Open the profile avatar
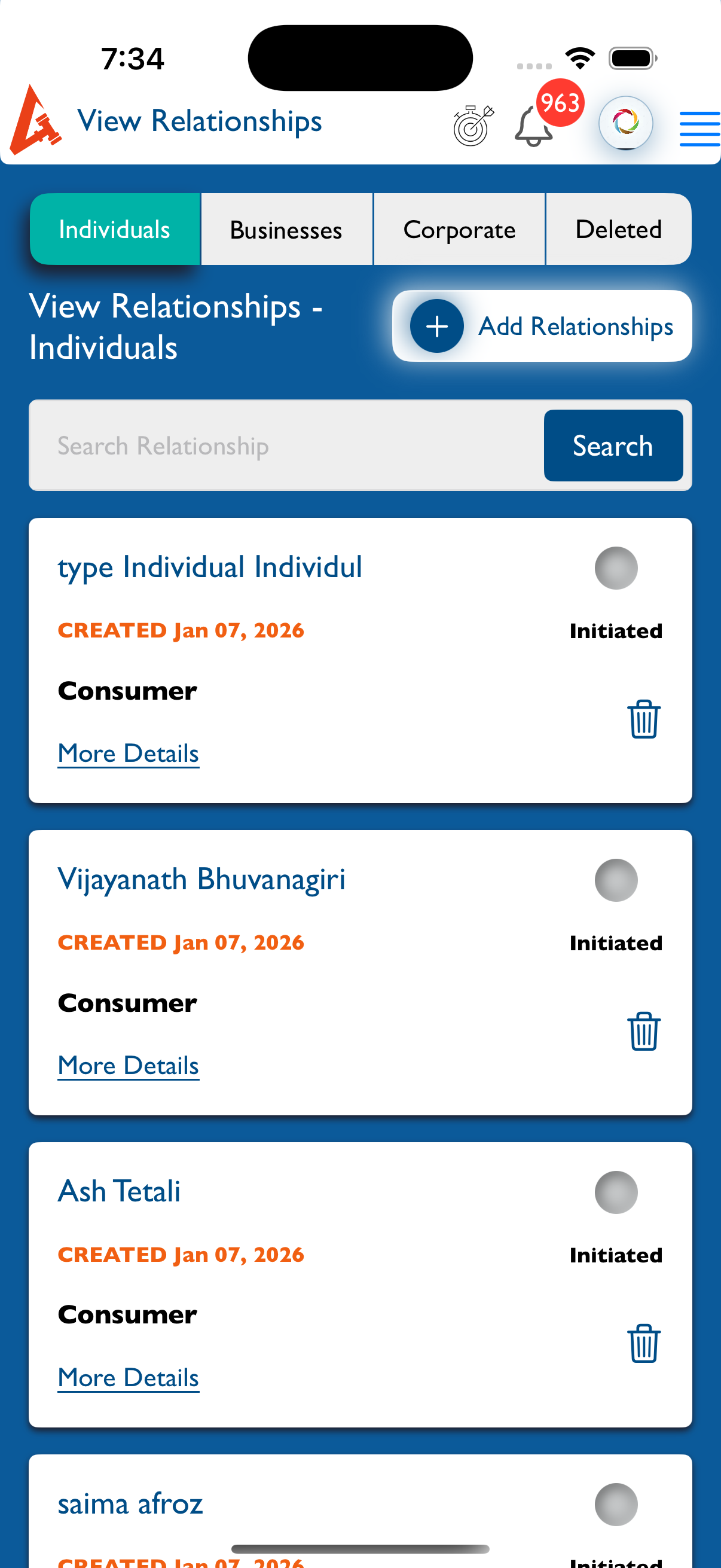Screen dimensions: 721x1568 (625, 123)
